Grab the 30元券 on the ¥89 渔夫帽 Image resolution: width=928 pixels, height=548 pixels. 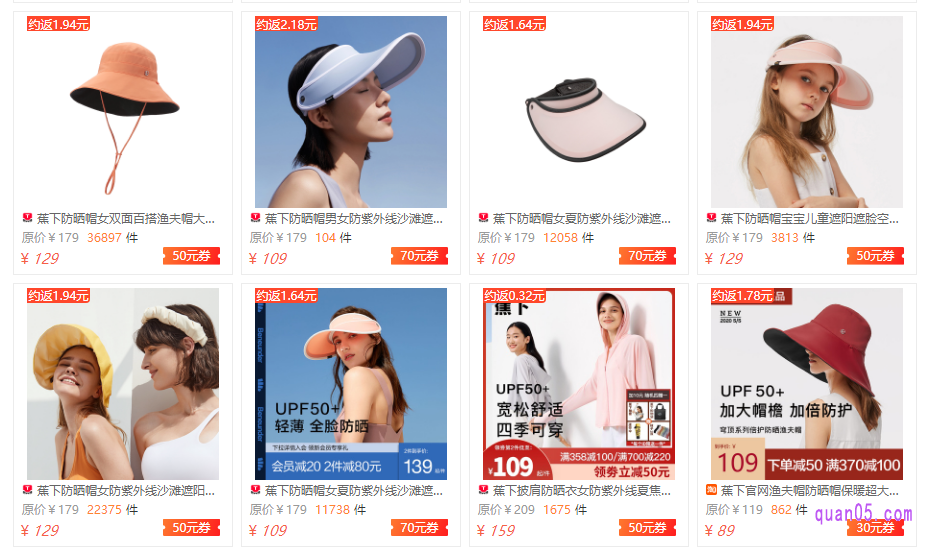pos(875,528)
